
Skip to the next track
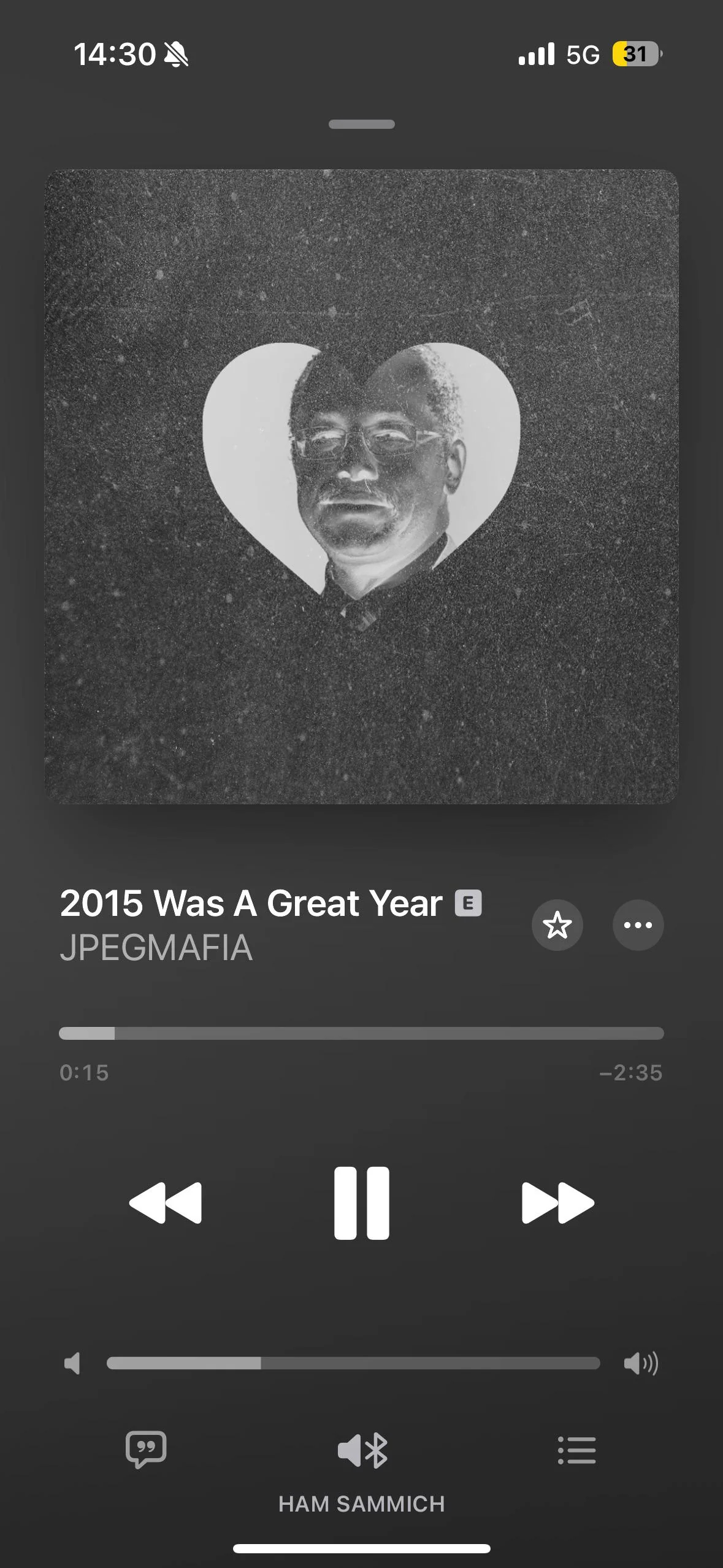tap(558, 1203)
